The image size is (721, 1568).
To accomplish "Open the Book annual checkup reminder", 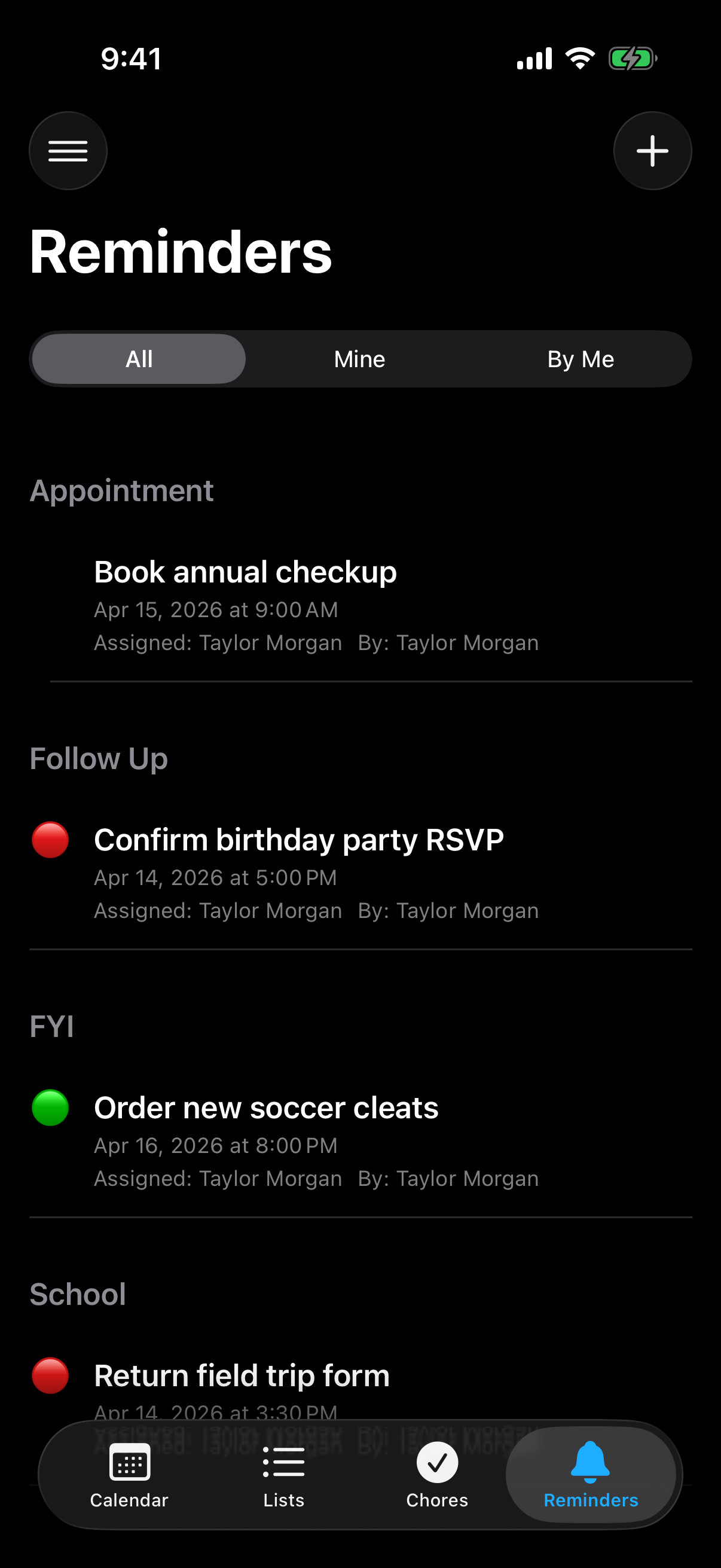I will pyautogui.click(x=246, y=571).
